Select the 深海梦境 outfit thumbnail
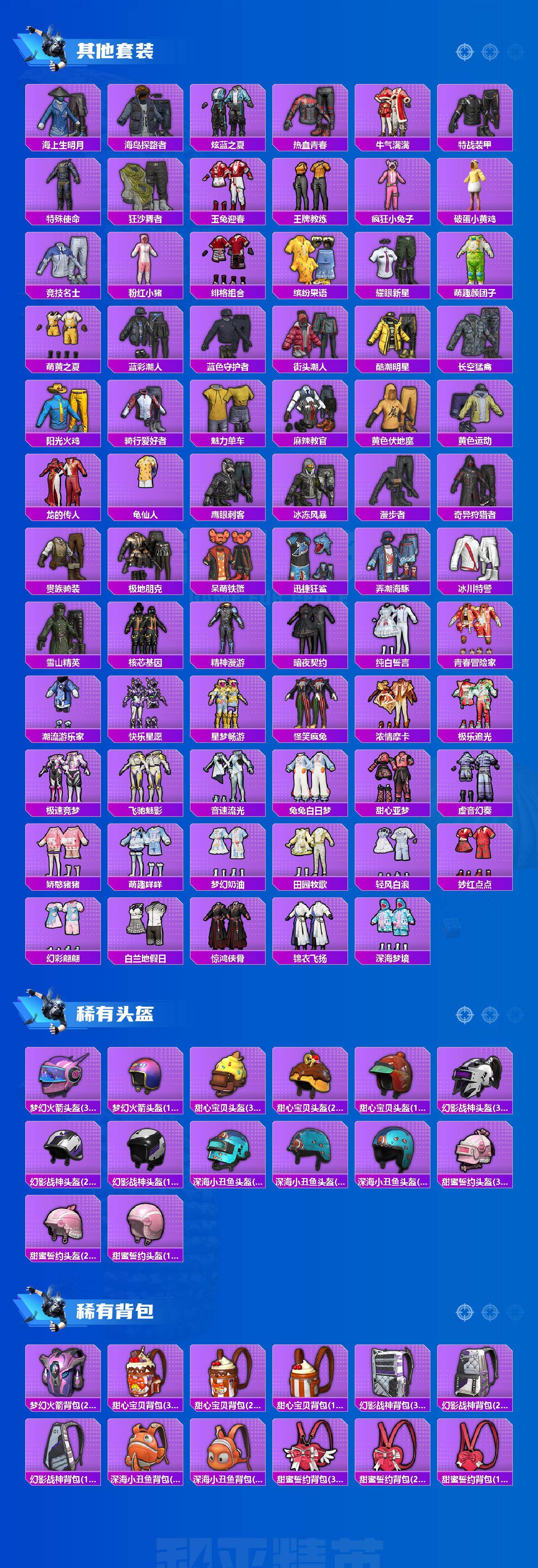The height and width of the screenshot is (1568, 538). click(x=393, y=925)
